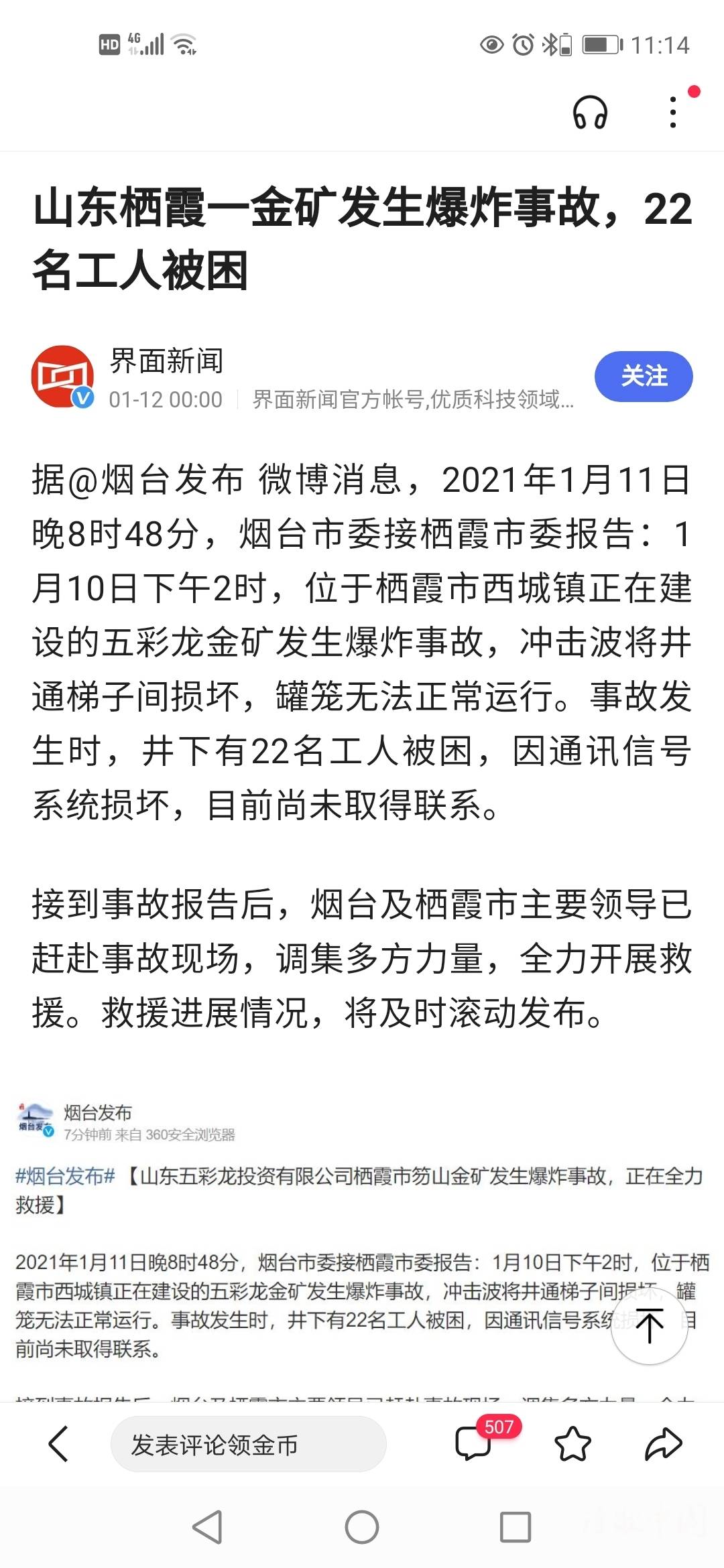The height and width of the screenshot is (1568, 724).
Task: Favorite this article with the star
Action: 573,1443
